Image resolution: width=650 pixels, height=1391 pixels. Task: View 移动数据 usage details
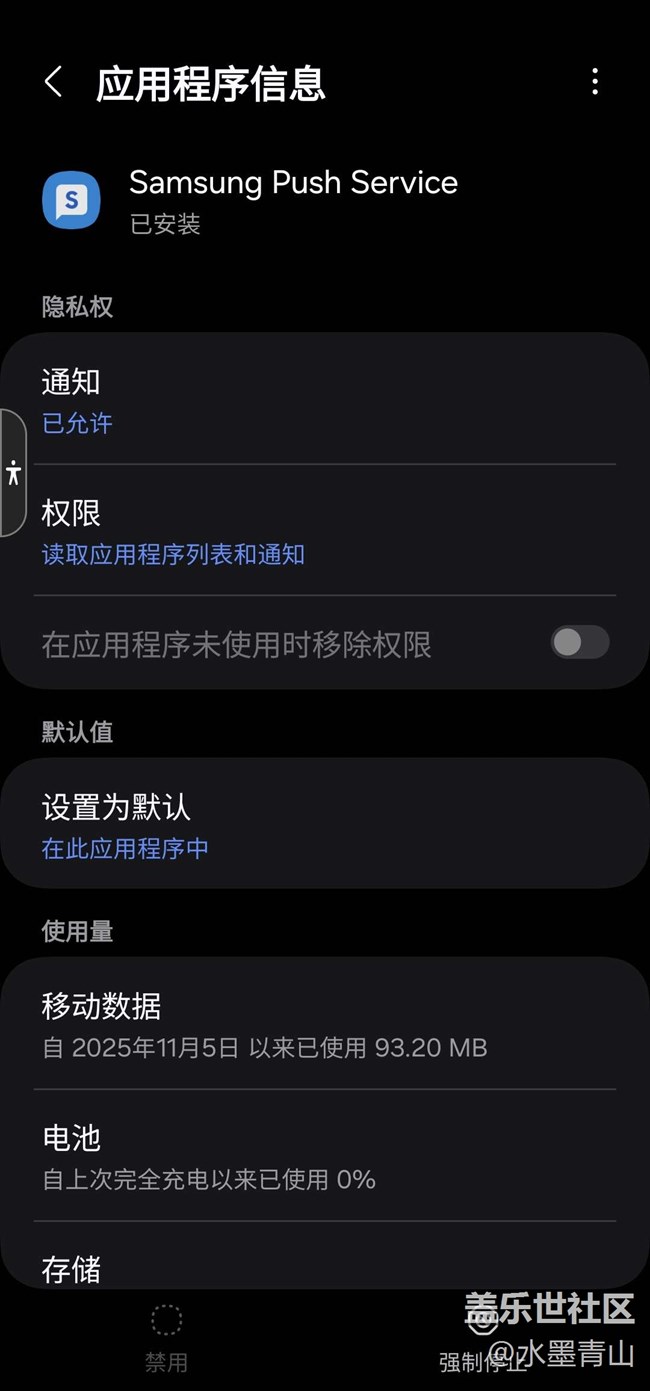coord(325,1024)
